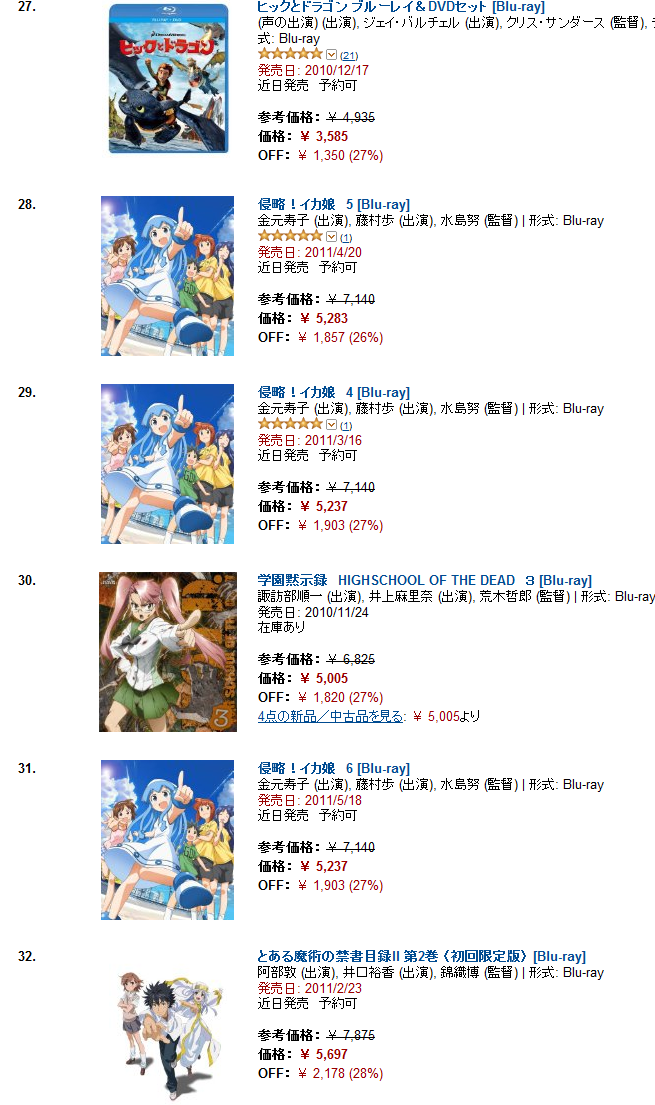This screenshot has height=1105, width=655.
Task: View the 21 reviews for ヒックとドラゴン
Action: [x=349, y=54]
